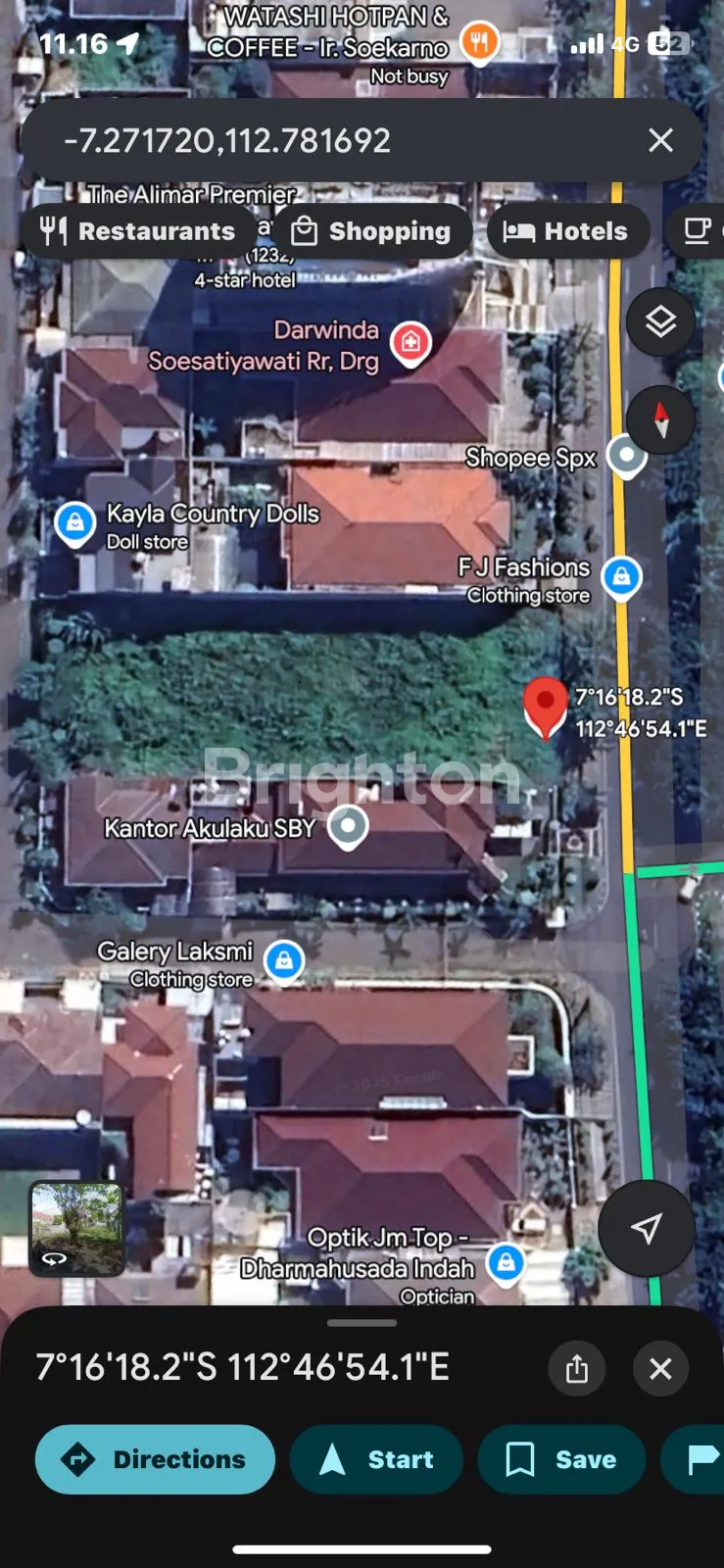The image size is (724, 1568).
Task: Close the dropped pin info panel
Action: (x=660, y=1368)
